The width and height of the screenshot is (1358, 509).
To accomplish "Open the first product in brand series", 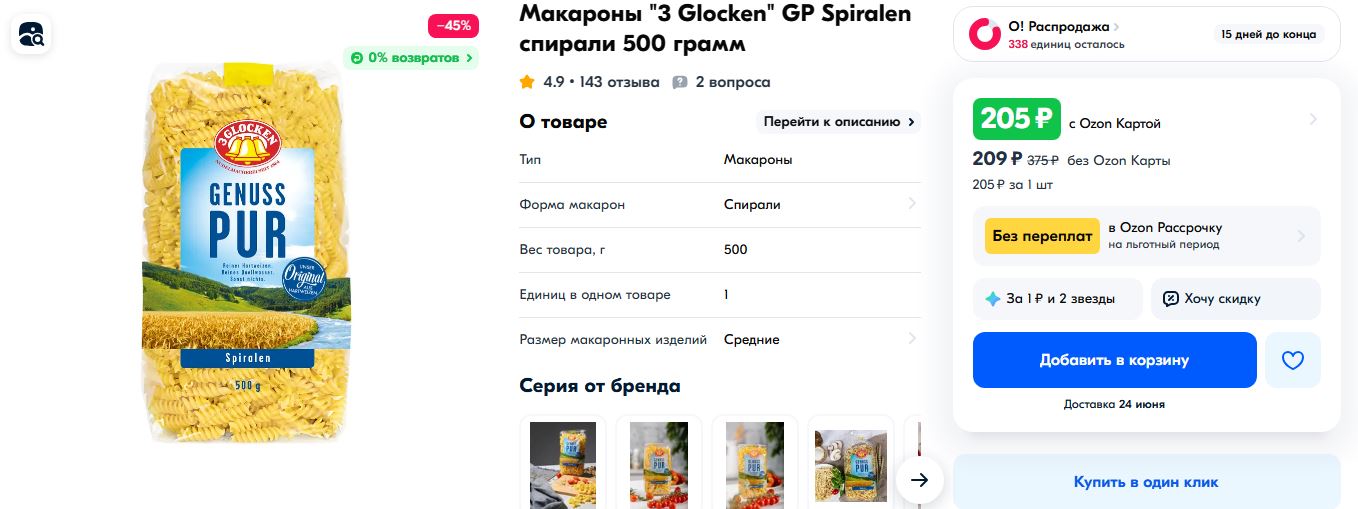I will (562, 465).
